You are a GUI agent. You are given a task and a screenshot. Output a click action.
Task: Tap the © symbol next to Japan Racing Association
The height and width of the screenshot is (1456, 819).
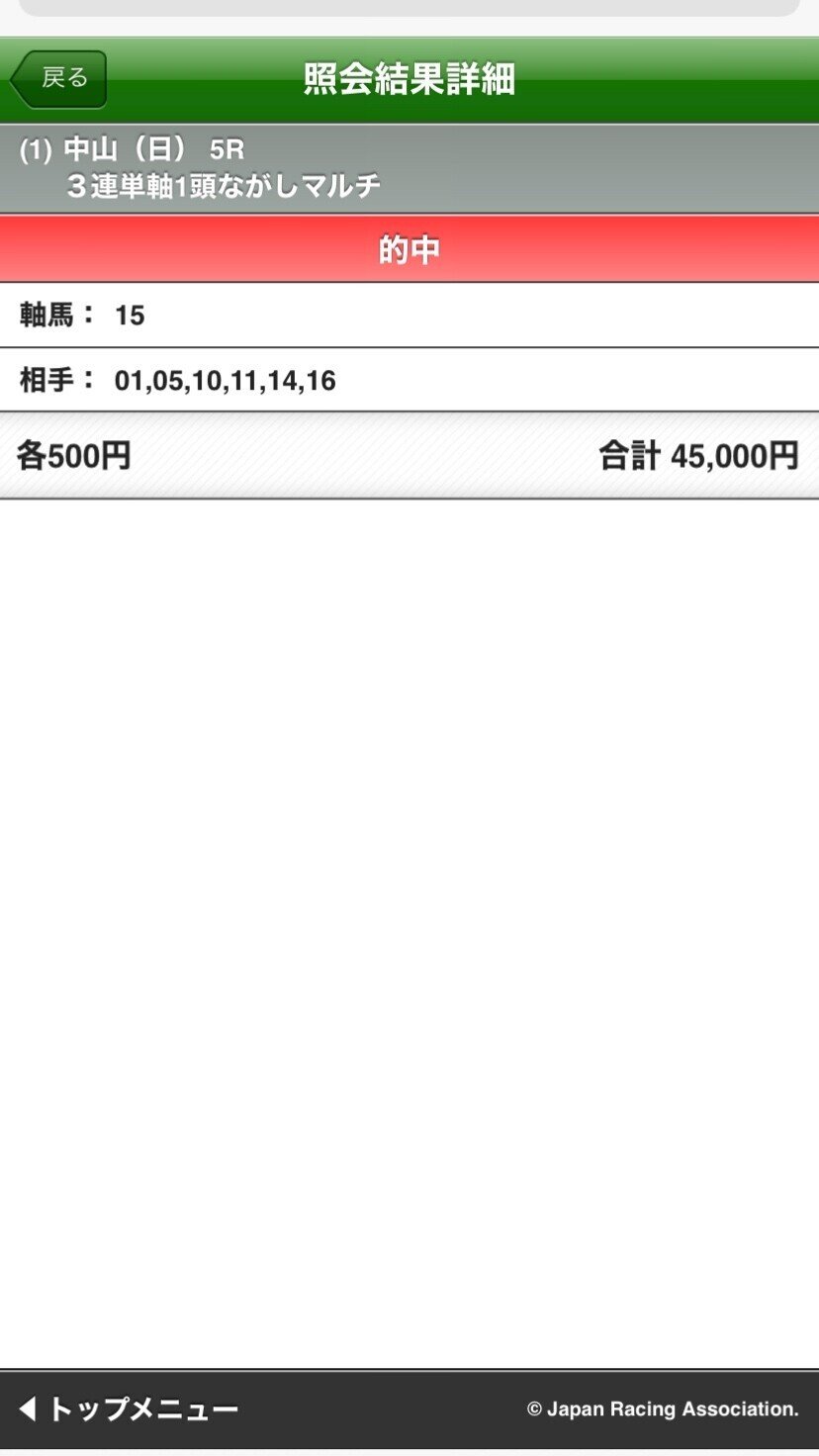(x=534, y=1409)
